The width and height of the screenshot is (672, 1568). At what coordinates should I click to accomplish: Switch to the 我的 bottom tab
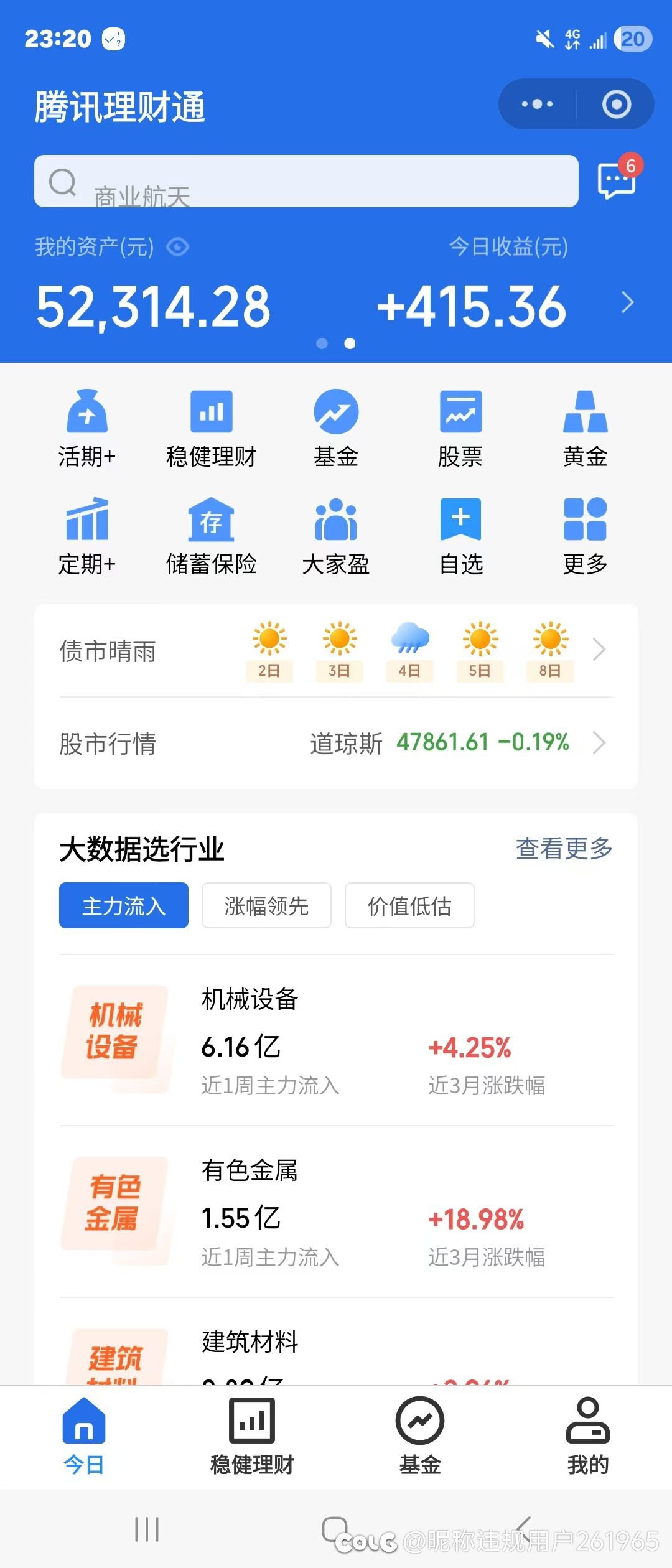(587, 1435)
